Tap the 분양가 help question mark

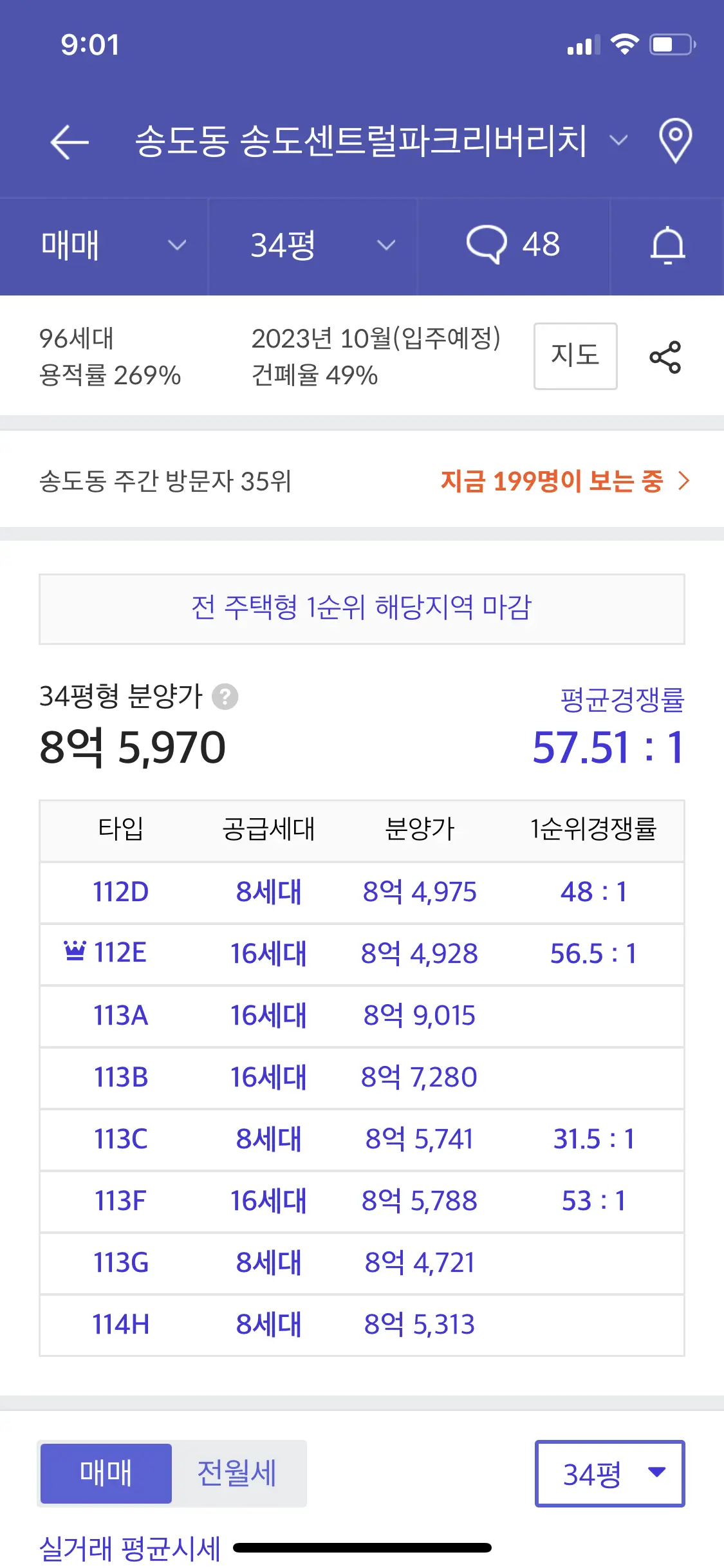coord(225,697)
